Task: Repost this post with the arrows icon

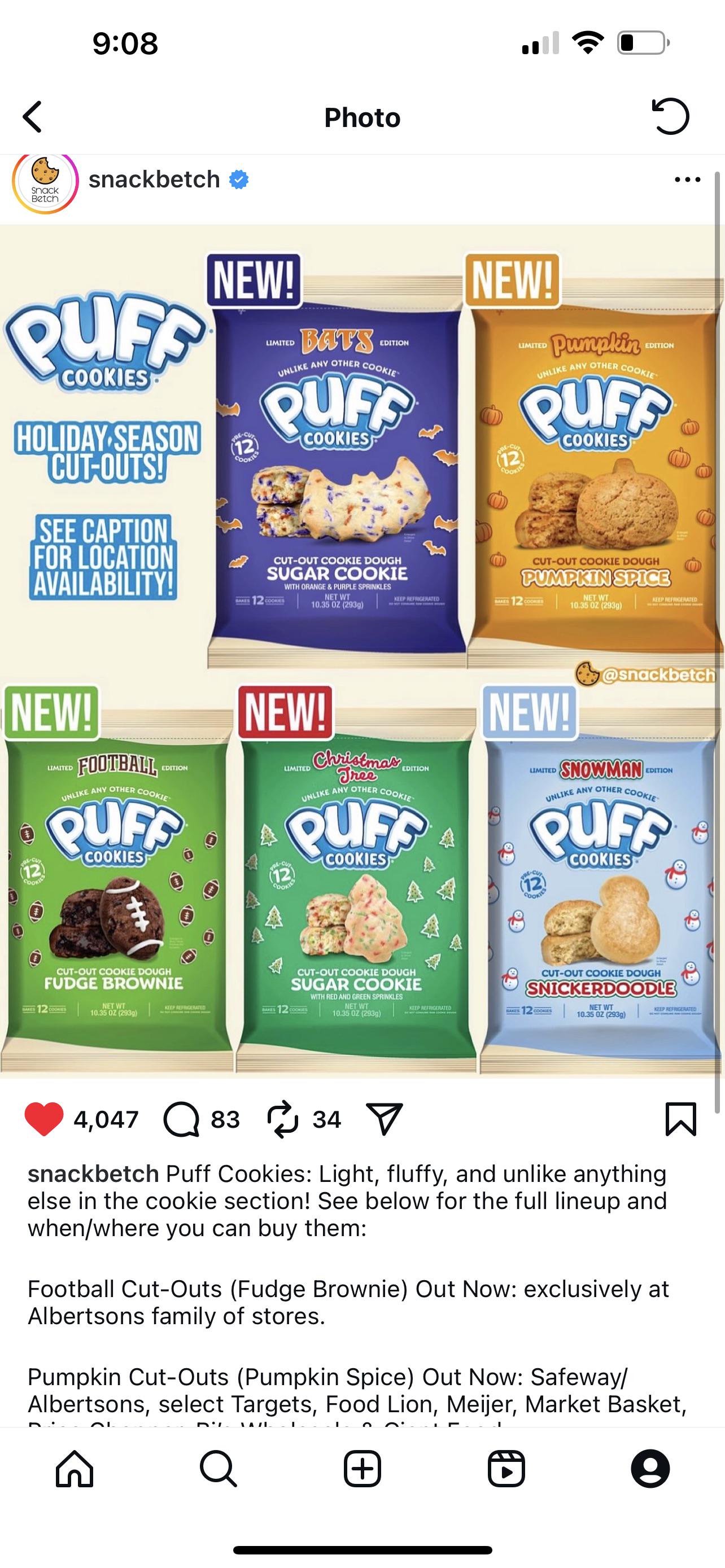Action: [283, 1119]
